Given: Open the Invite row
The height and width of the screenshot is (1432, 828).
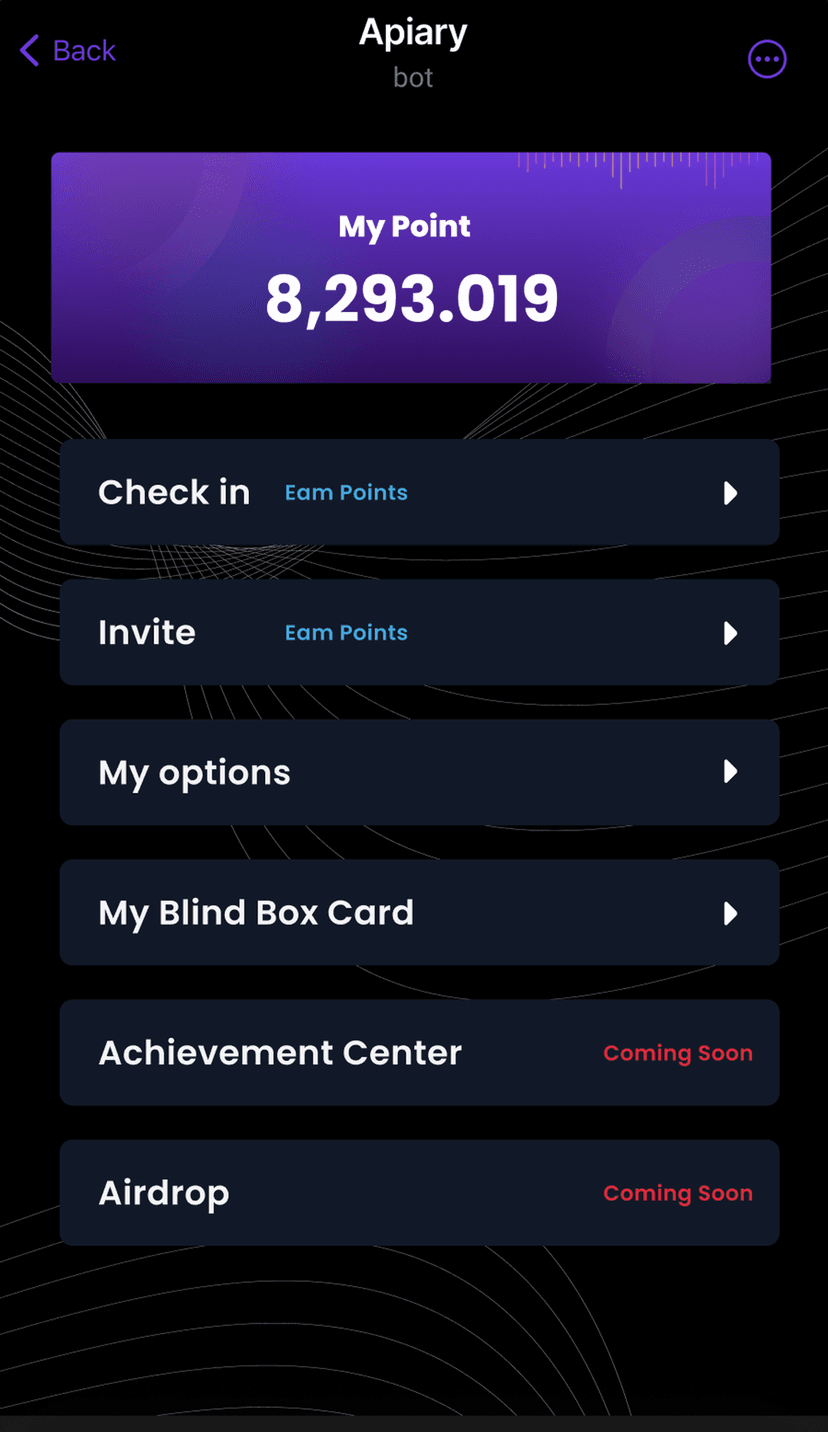Looking at the screenshot, I should point(419,632).
